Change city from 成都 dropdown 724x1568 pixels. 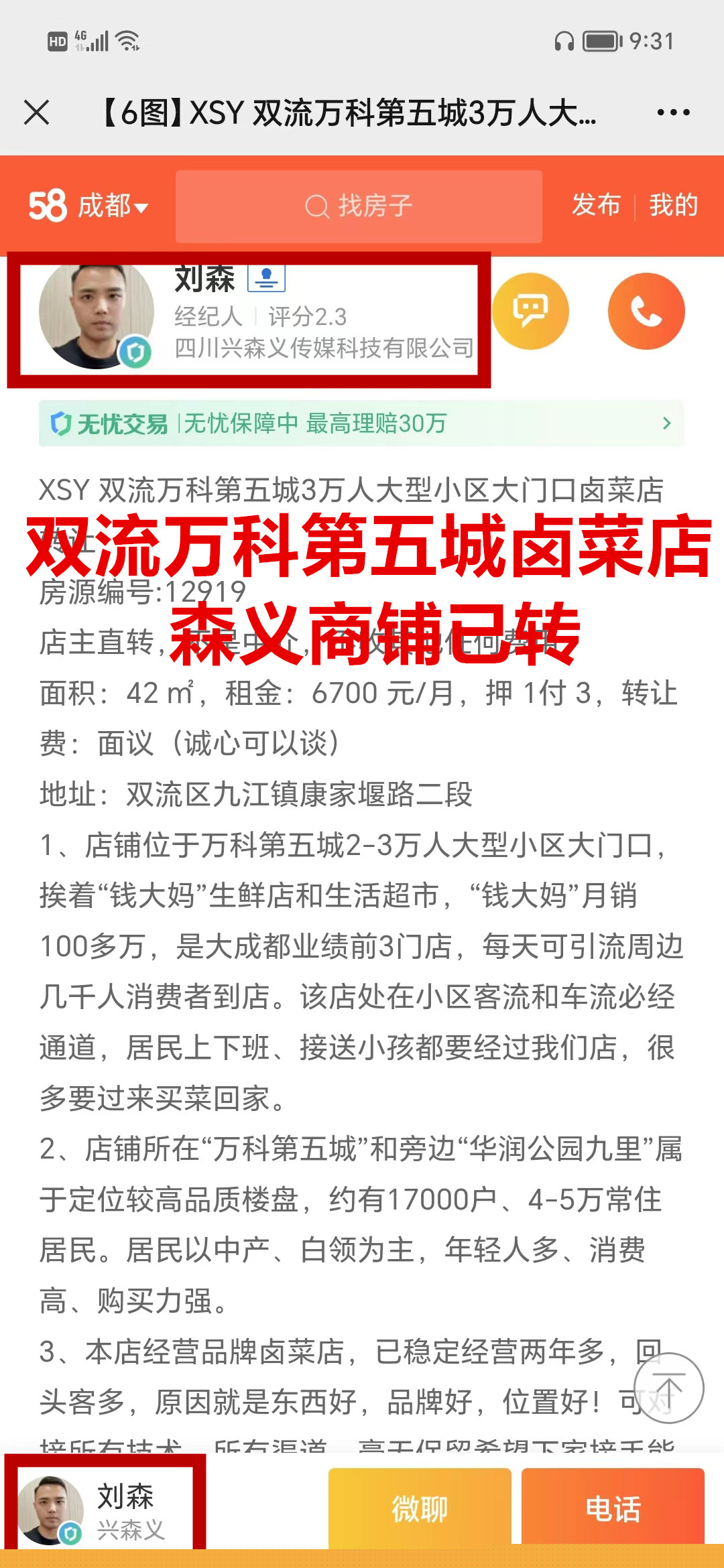[x=112, y=206]
